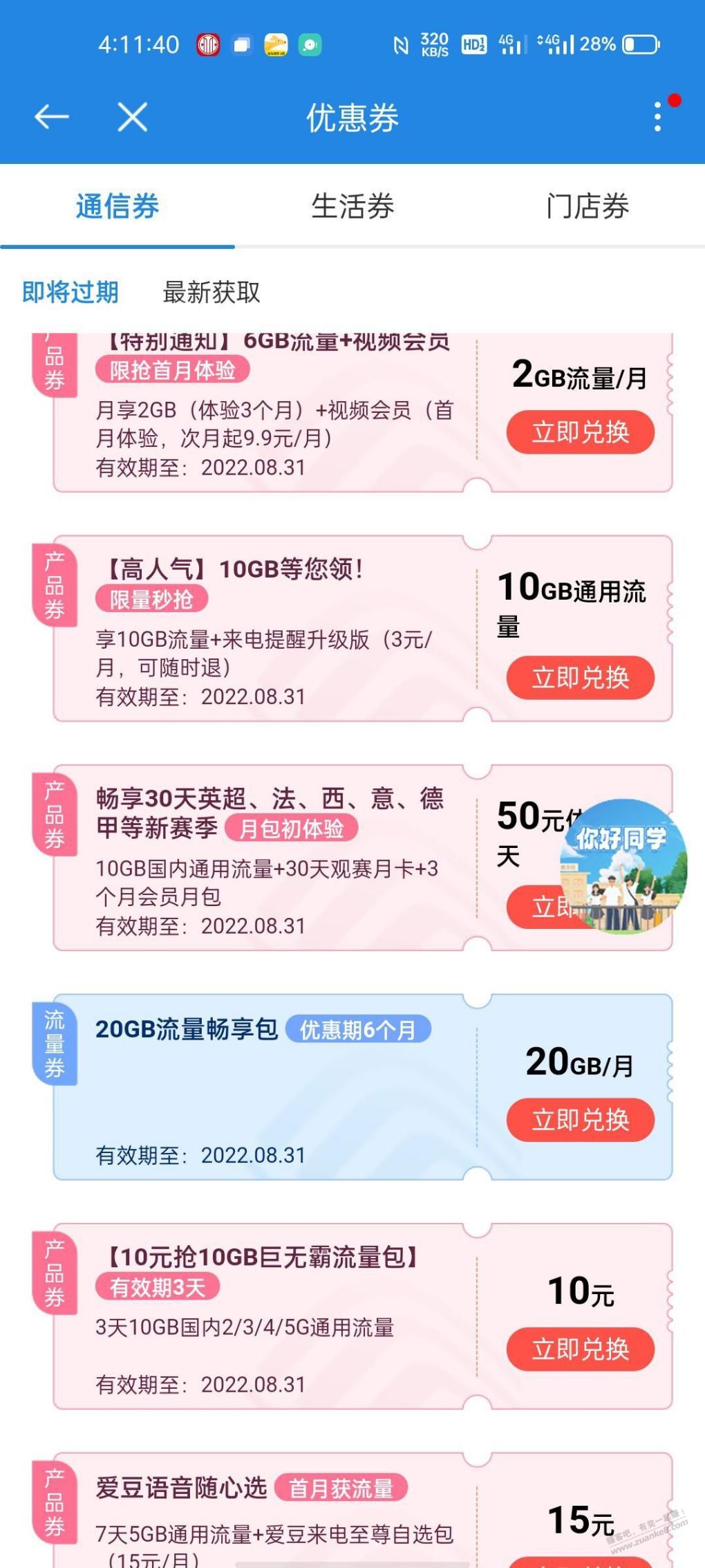
Task: Open the 你好同学 floating bubble
Action: pos(623,865)
